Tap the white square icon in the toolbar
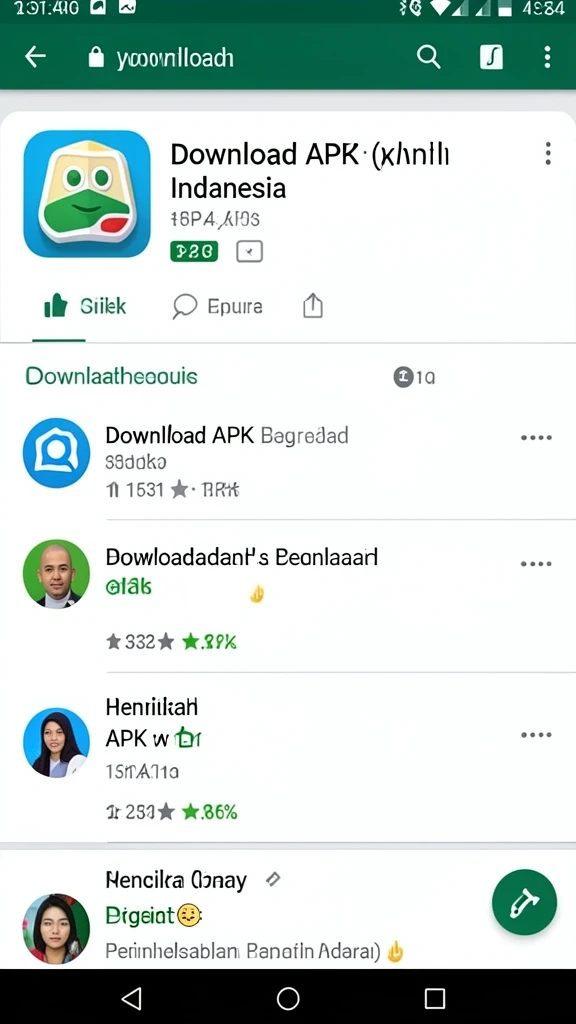Image resolution: width=576 pixels, height=1024 pixels. point(491,57)
